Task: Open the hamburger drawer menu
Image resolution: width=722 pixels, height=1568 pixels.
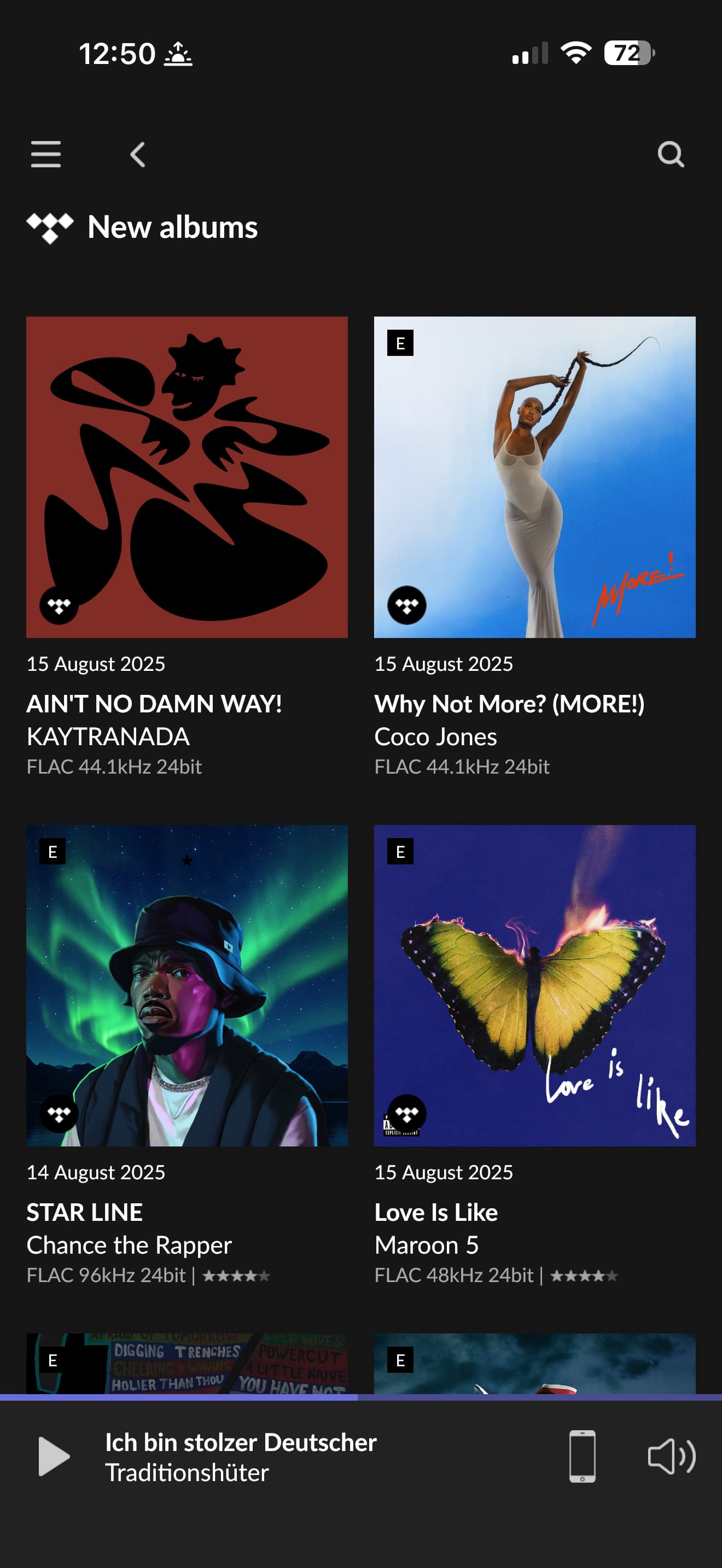Action: click(x=45, y=154)
